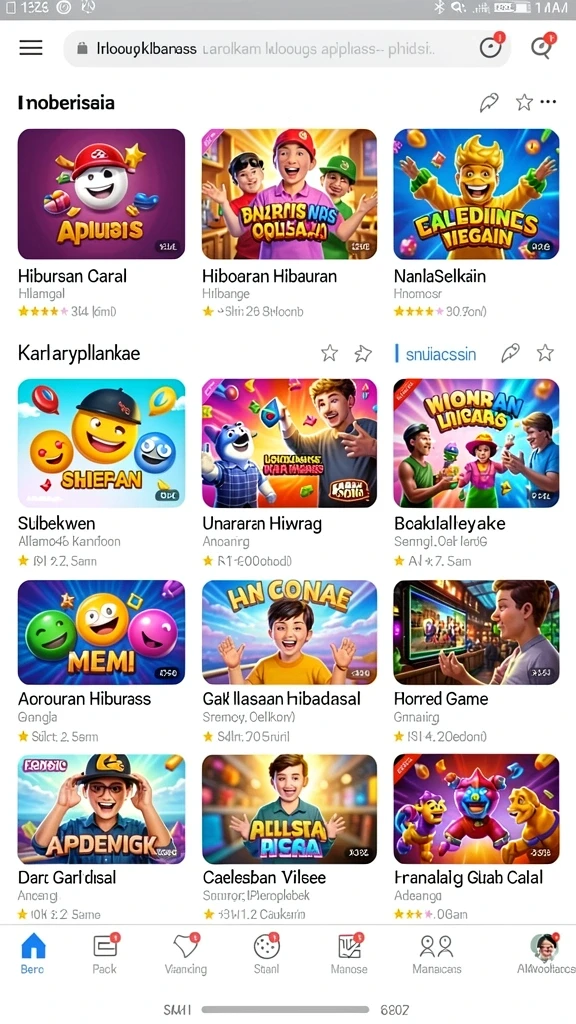
Task: Select the Manose tab
Action: click(349, 953)
